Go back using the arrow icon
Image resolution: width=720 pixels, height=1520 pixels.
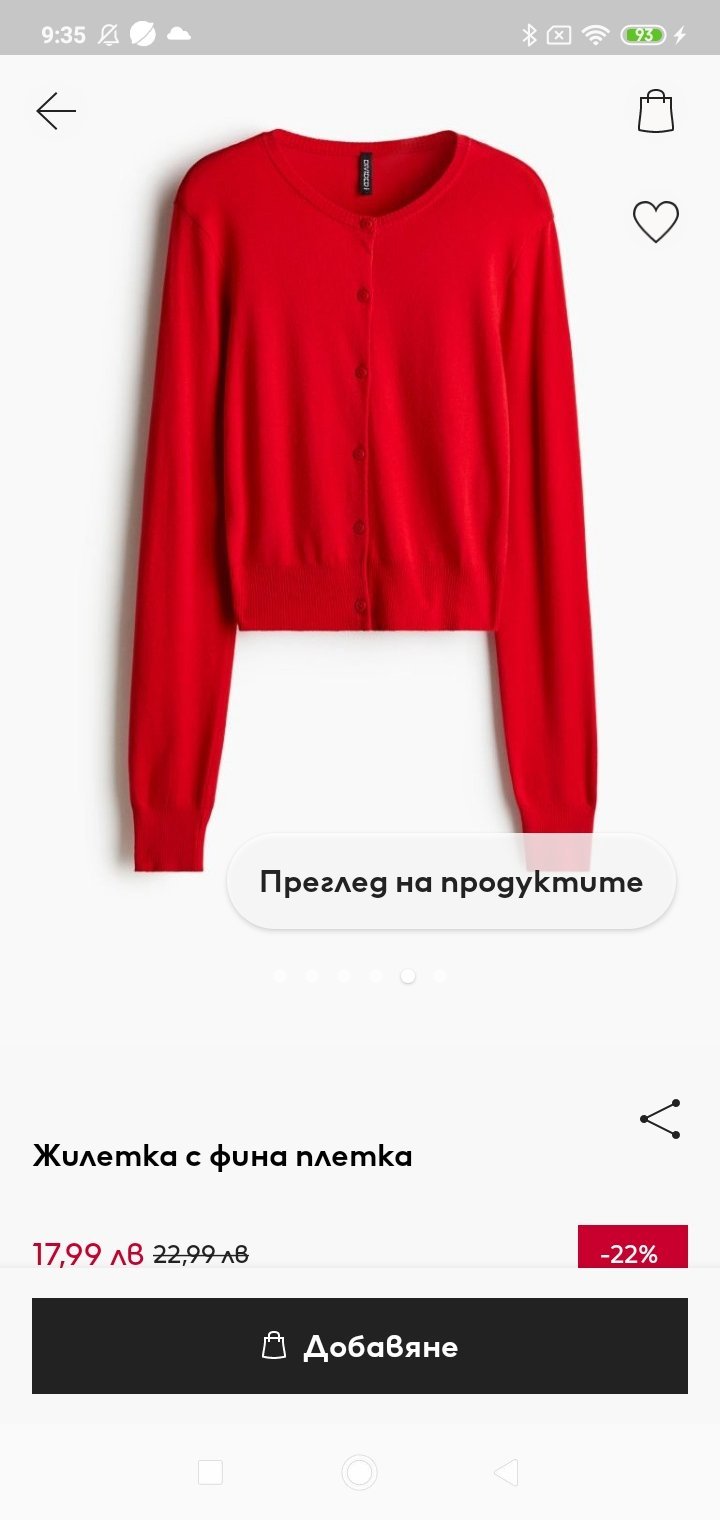click(x=56, y=111)
